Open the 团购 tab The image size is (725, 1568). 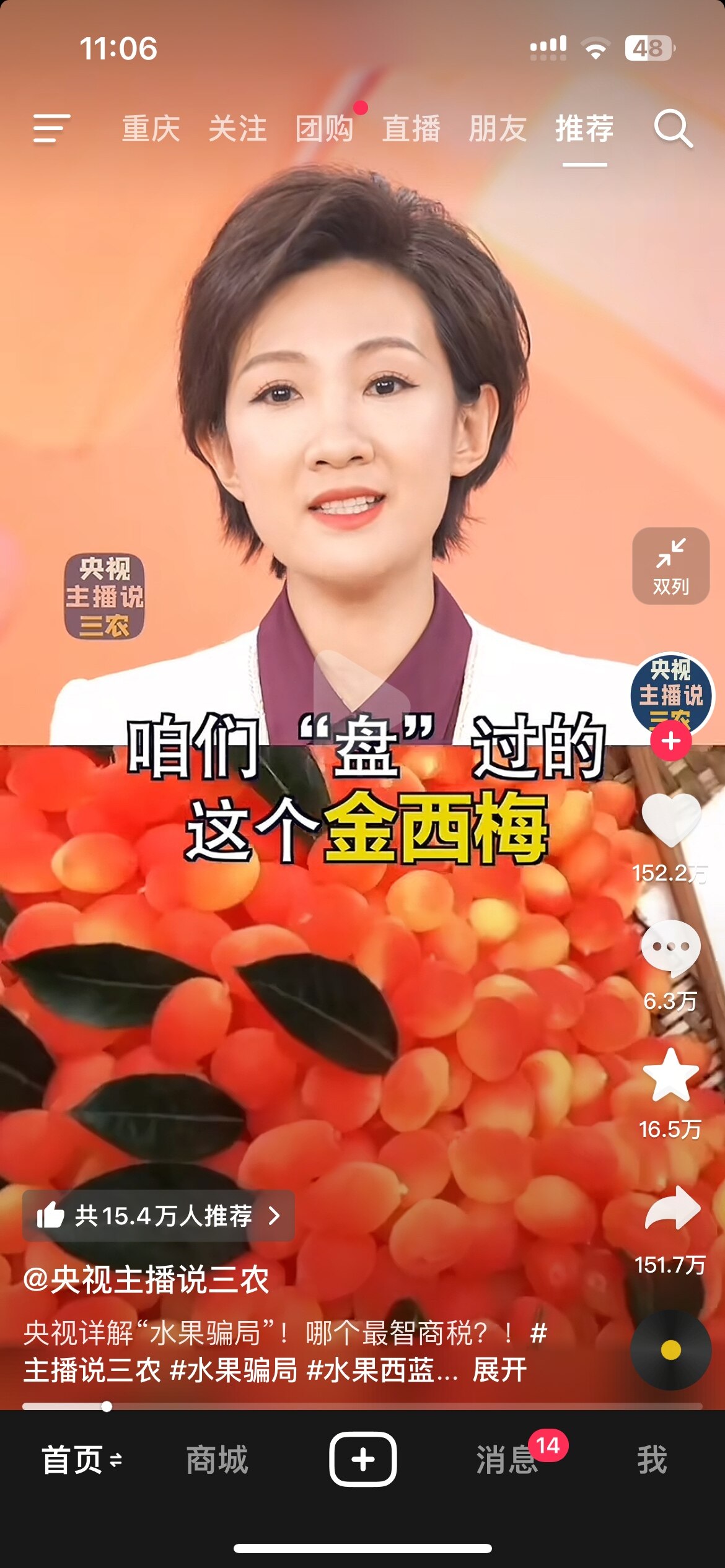click(324, 129)
